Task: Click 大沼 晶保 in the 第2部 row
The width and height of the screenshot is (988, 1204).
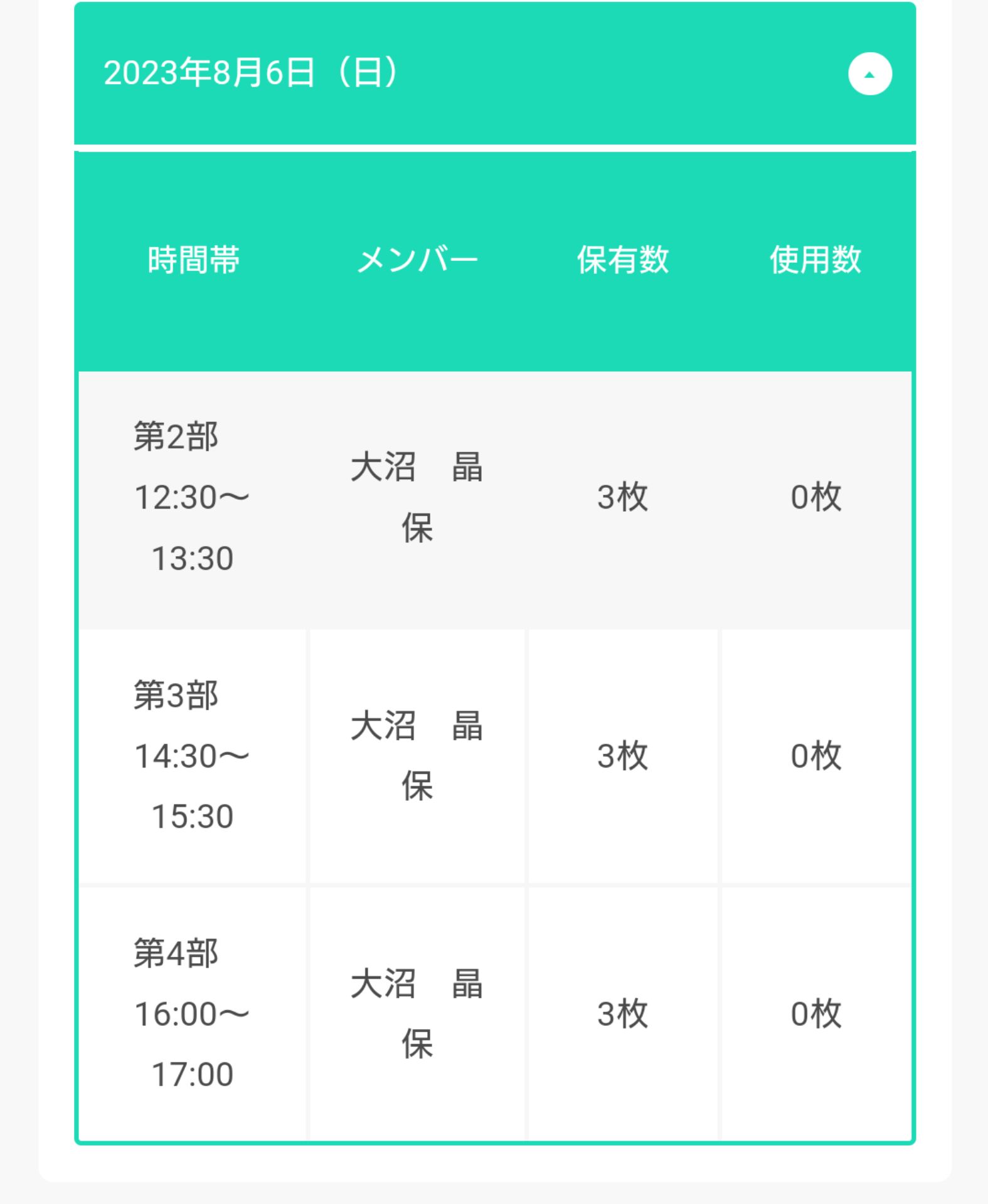Action: 417,497
